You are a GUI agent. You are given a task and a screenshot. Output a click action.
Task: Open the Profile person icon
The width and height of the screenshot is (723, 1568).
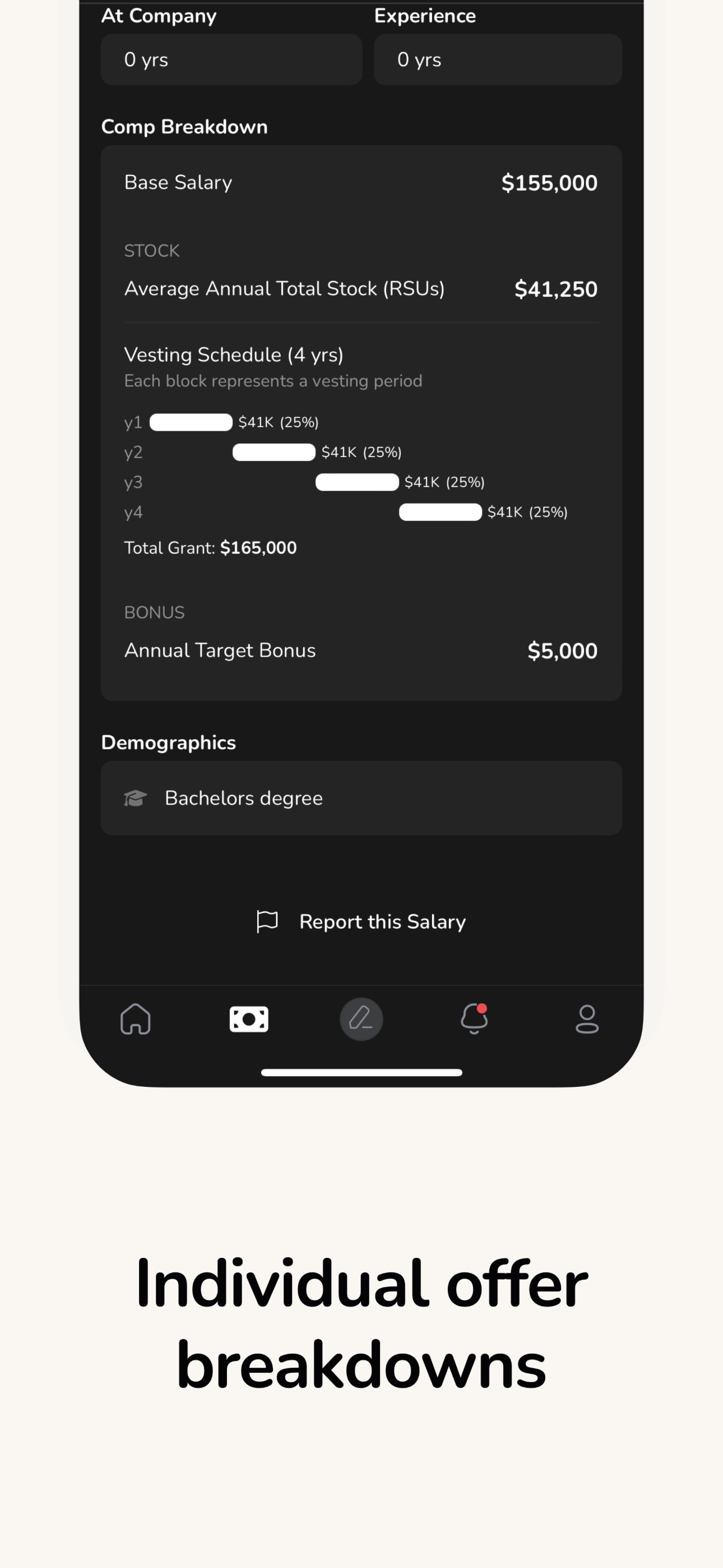[586, 1020]
